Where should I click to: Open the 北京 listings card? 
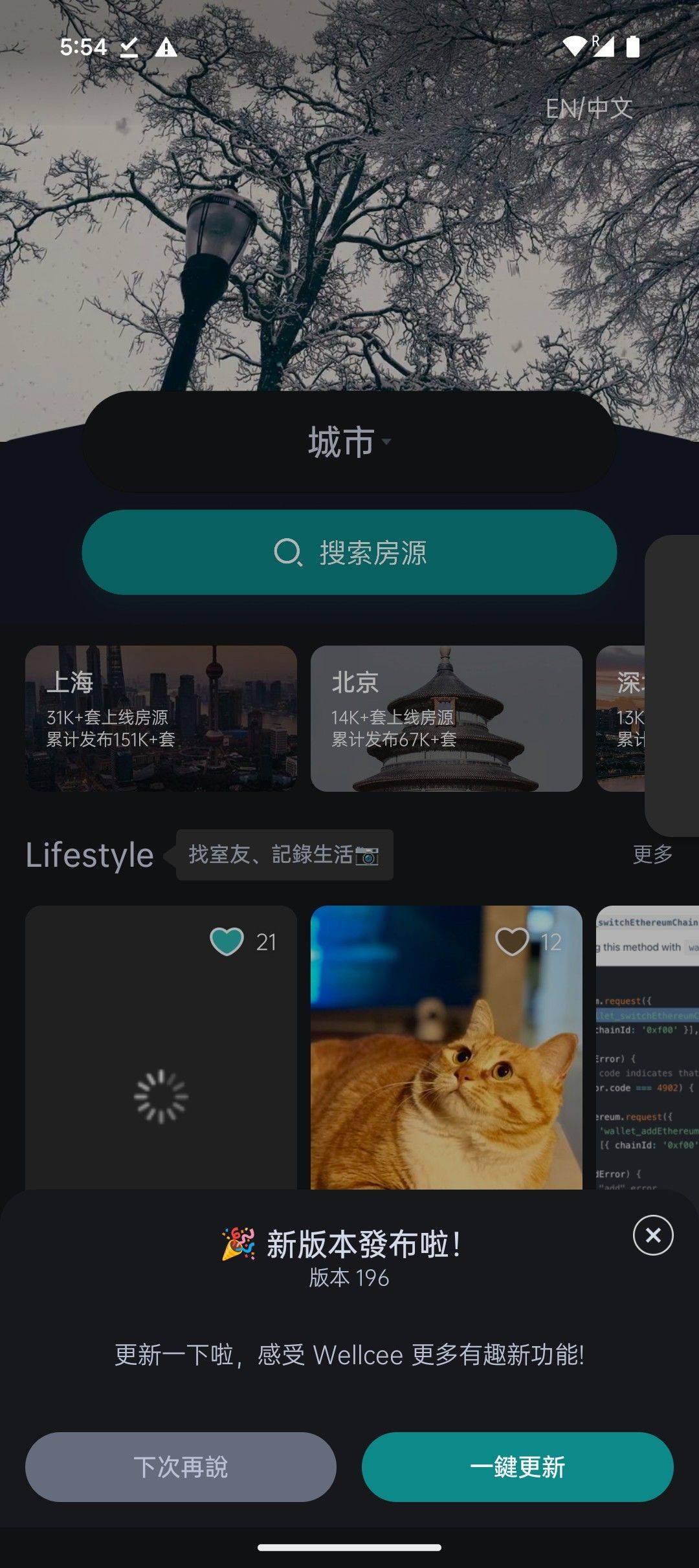pyautogui.click(x=447, y=718)
